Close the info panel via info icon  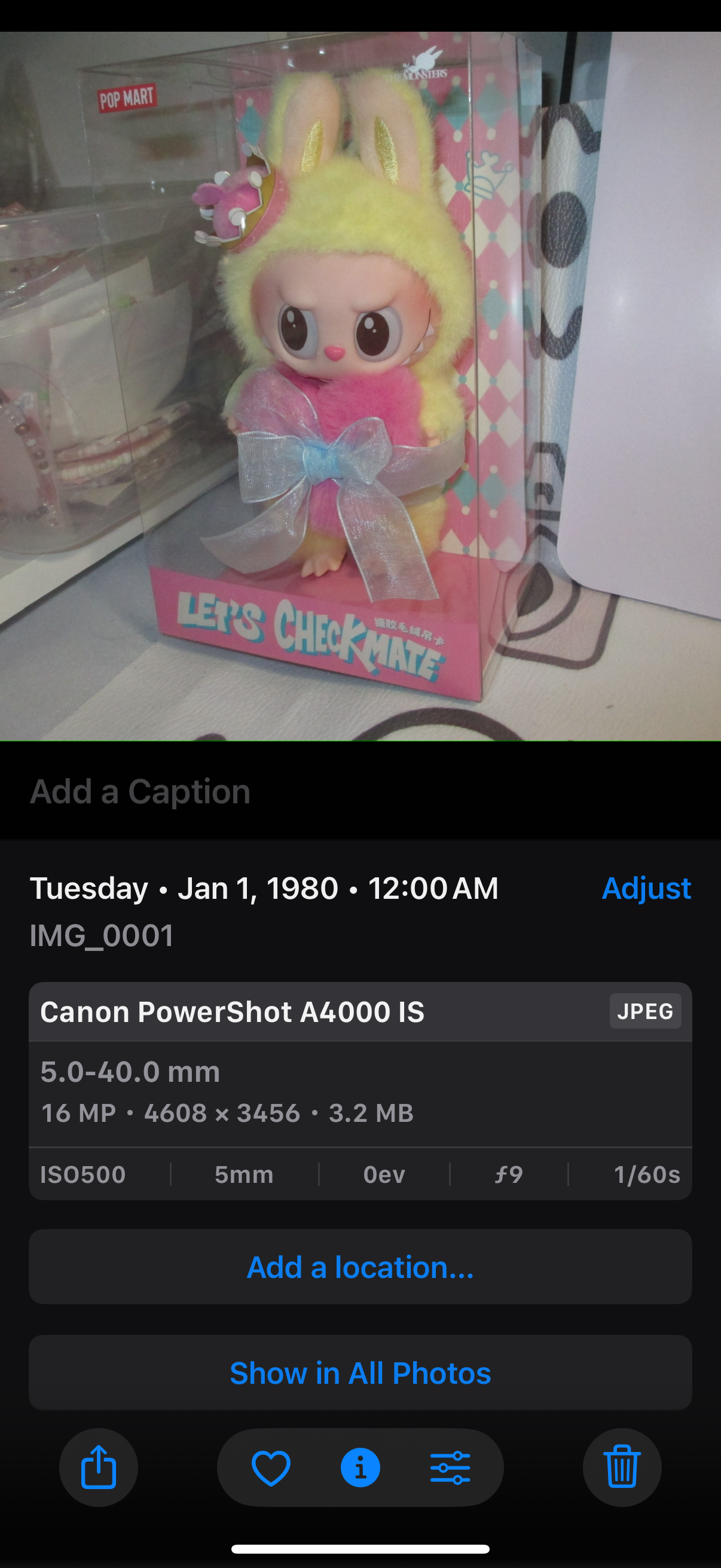coord(360,1468)
